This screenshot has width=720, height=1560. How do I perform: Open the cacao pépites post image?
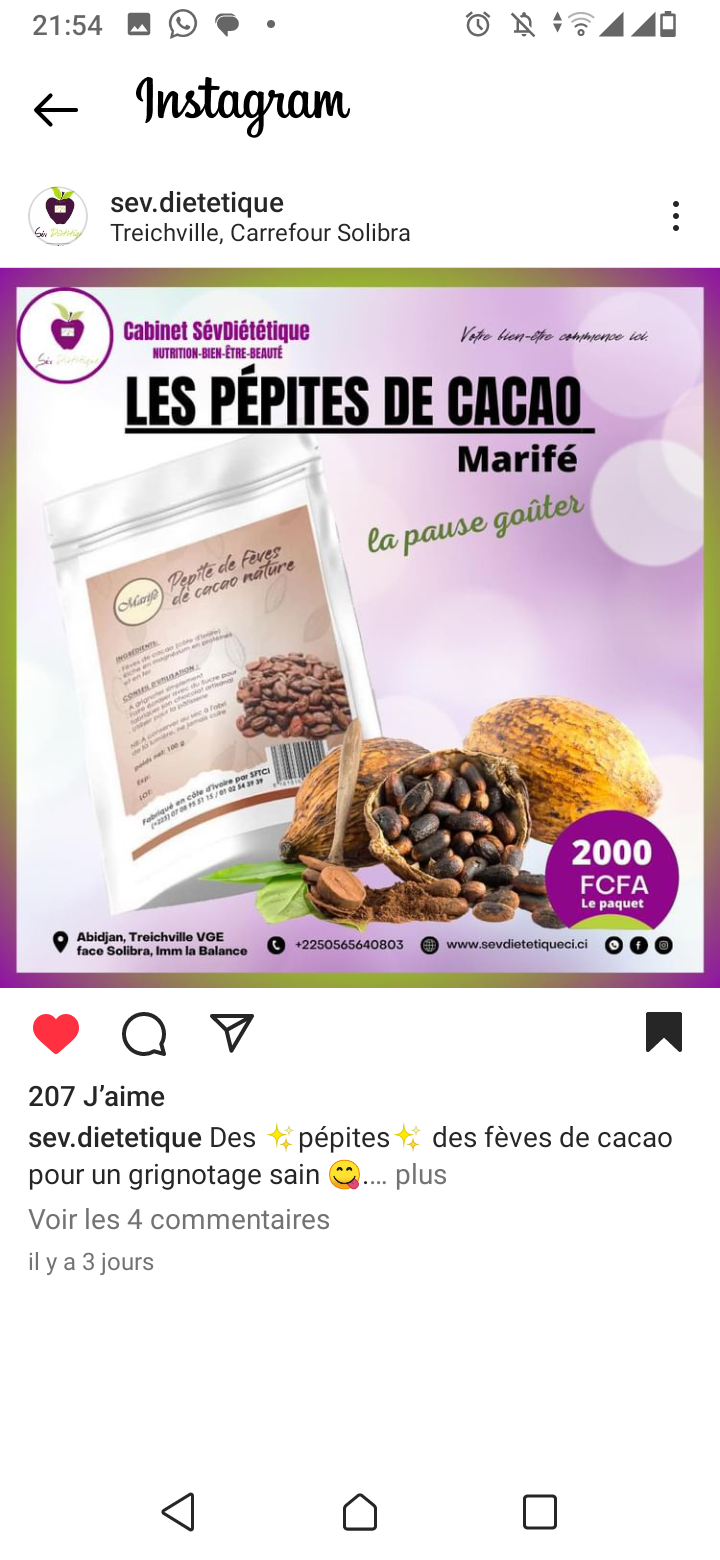(360, 628)
